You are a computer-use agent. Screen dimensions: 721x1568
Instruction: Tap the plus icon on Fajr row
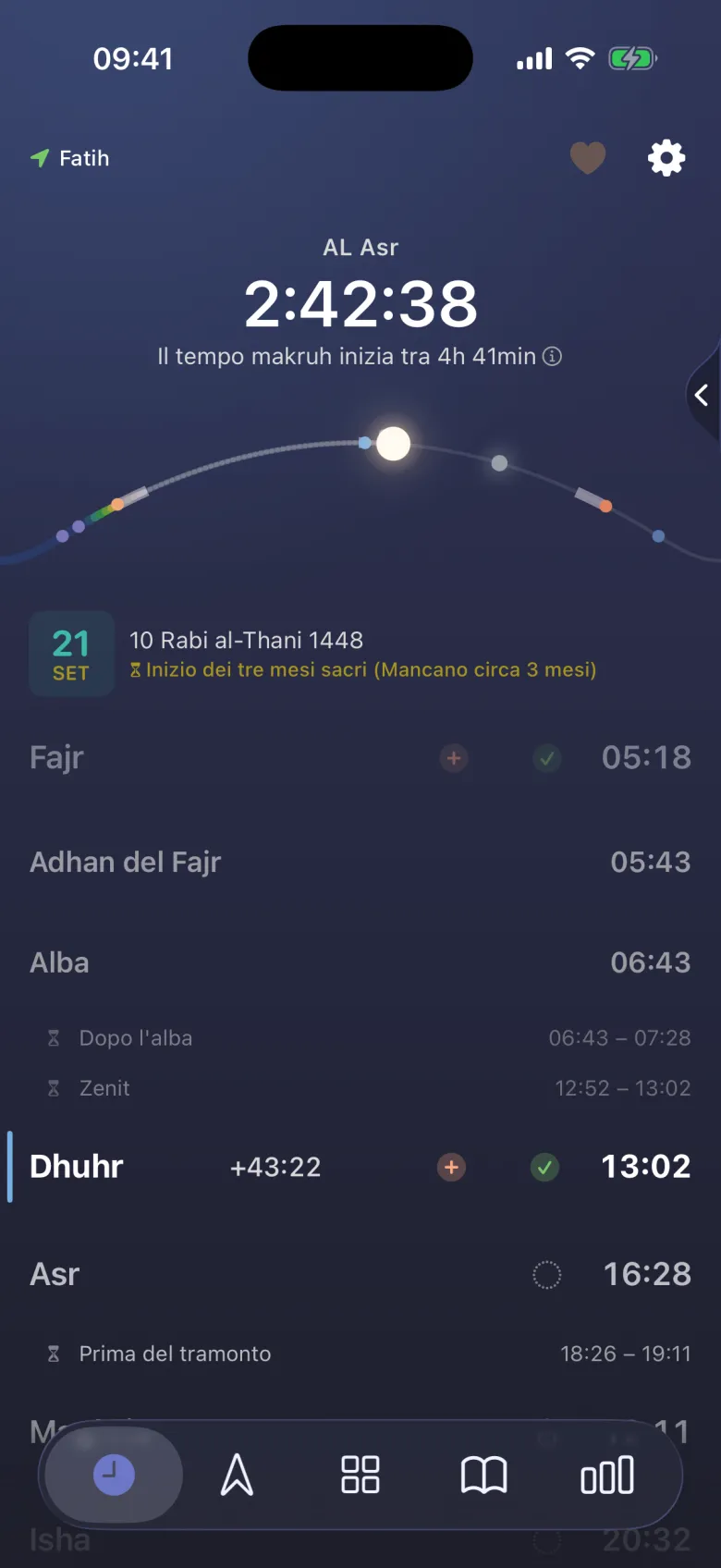(x=453, y=758)
